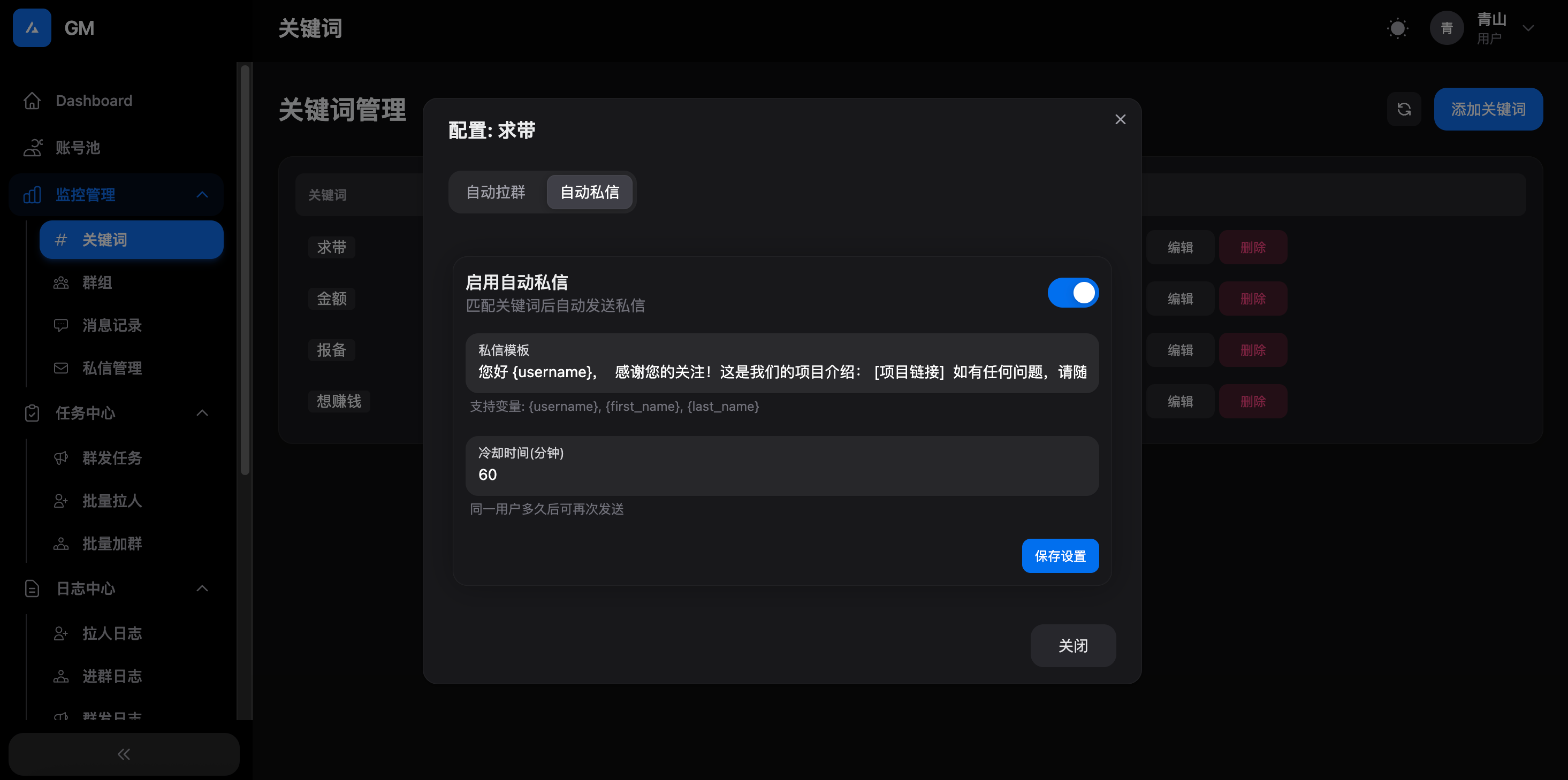Edit the 私信模板 text field
The height and width of the screenshot is (780, 1568).
[781, 371]
